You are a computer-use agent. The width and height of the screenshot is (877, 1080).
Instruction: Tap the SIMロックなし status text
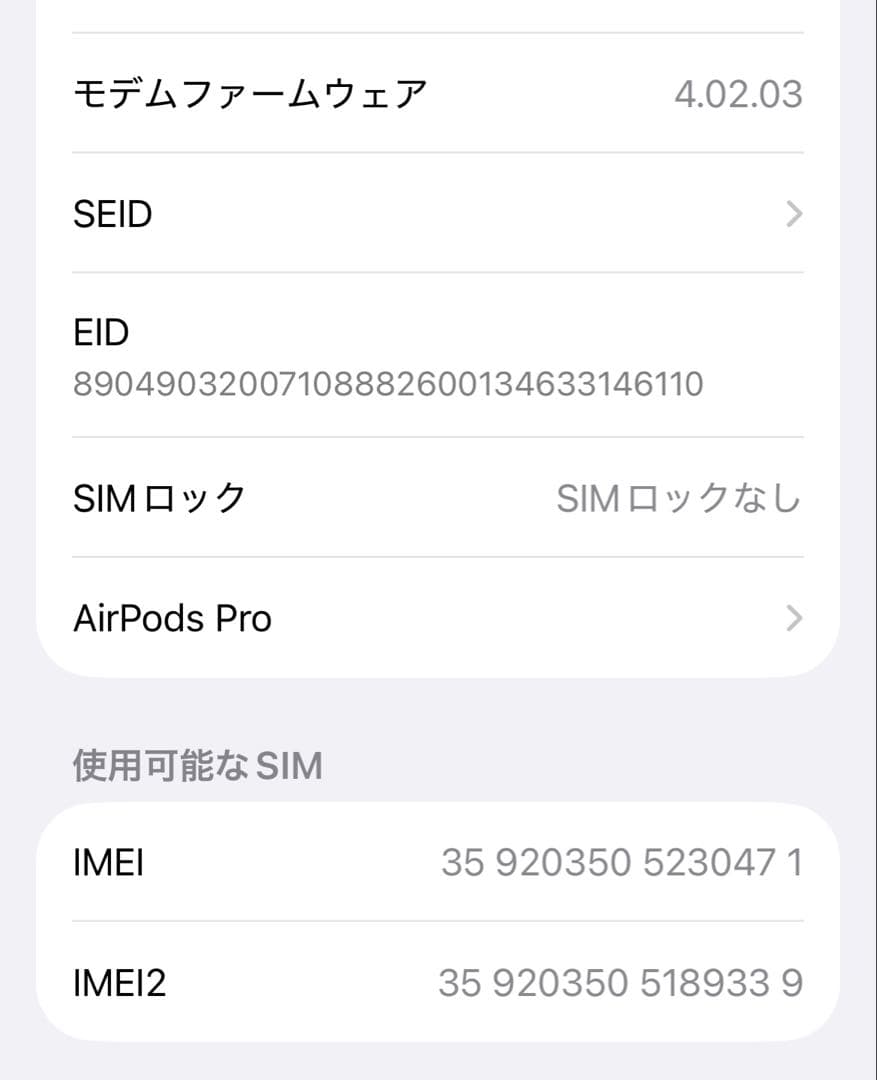pos(678,498)
